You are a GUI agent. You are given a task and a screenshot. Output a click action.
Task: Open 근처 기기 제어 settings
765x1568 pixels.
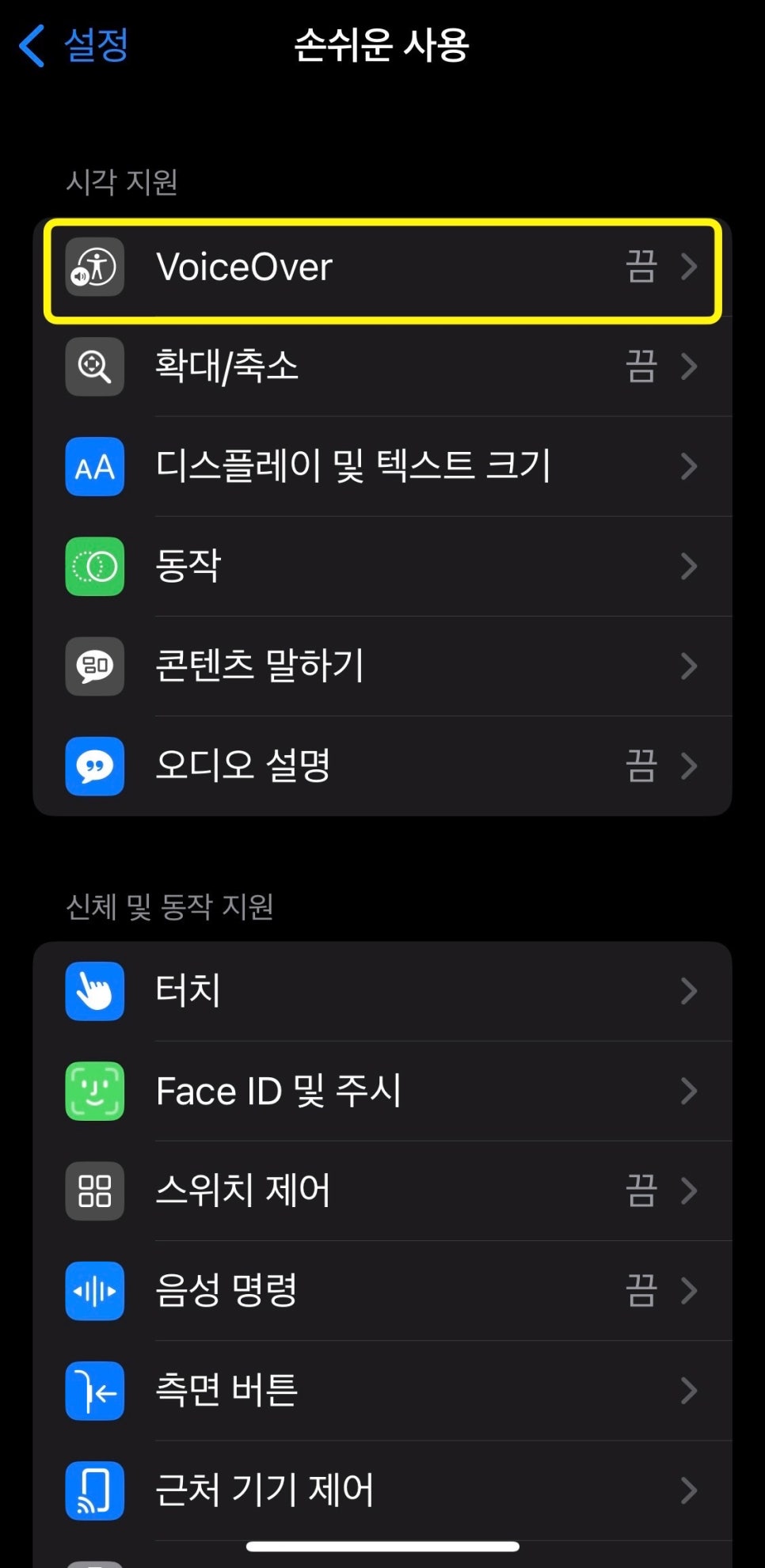[x=382, y=1490]
